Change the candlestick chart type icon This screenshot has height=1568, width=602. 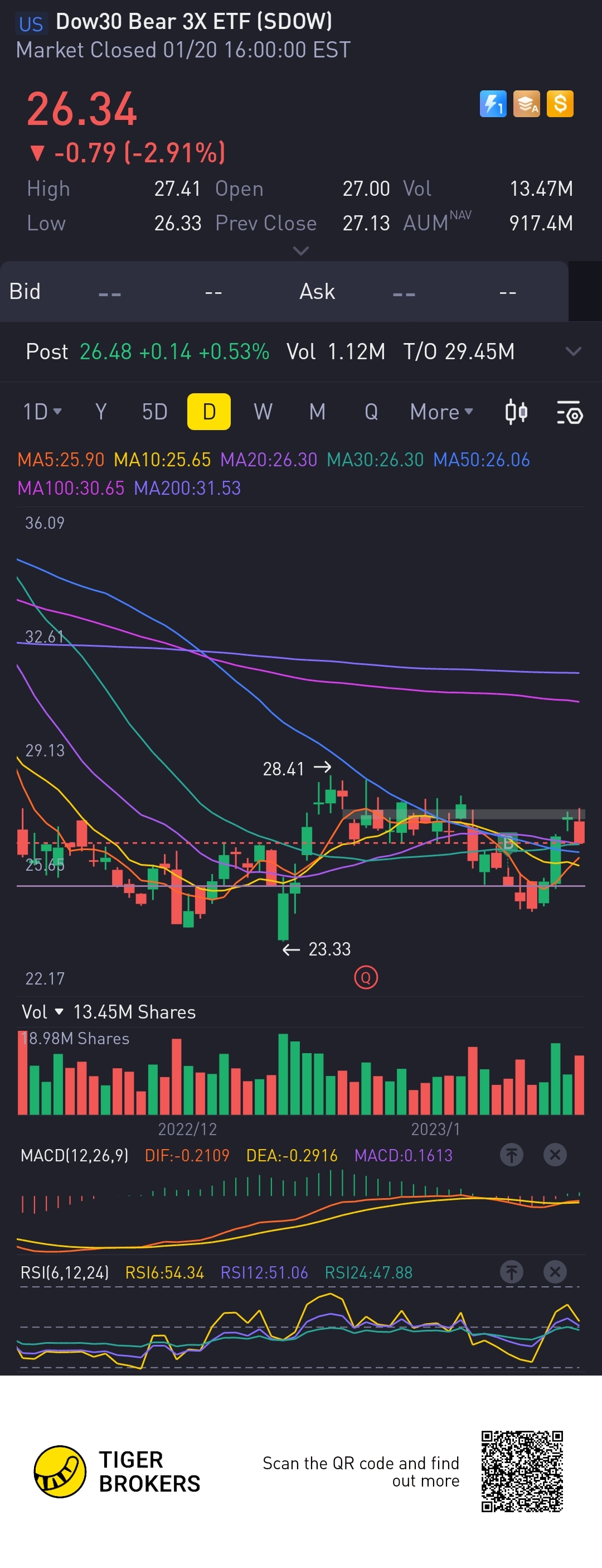(x=516, y=412)
